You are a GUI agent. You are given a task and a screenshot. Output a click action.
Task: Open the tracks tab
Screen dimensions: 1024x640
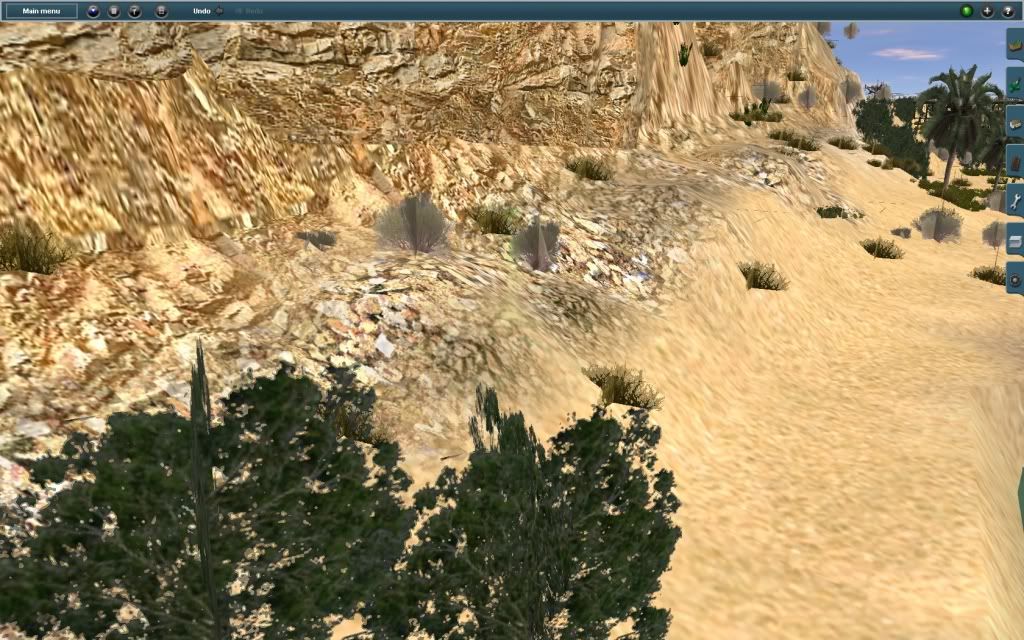(1015, 161)
